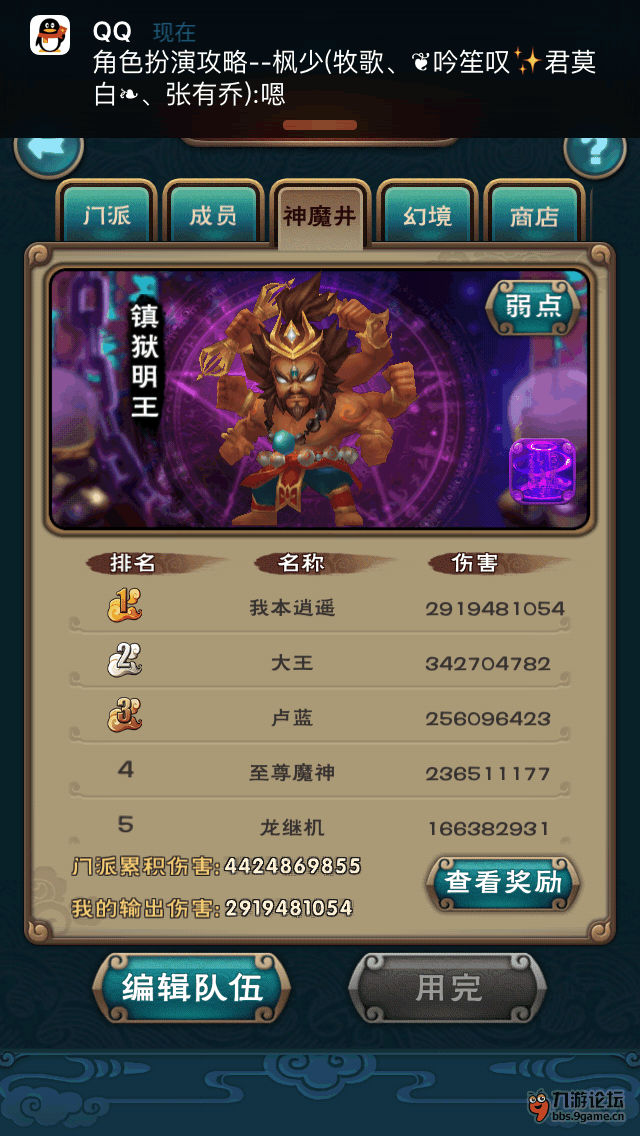Select the 神魔井 tab
This screenshot has height=1136, width=640.
[320, 216]
